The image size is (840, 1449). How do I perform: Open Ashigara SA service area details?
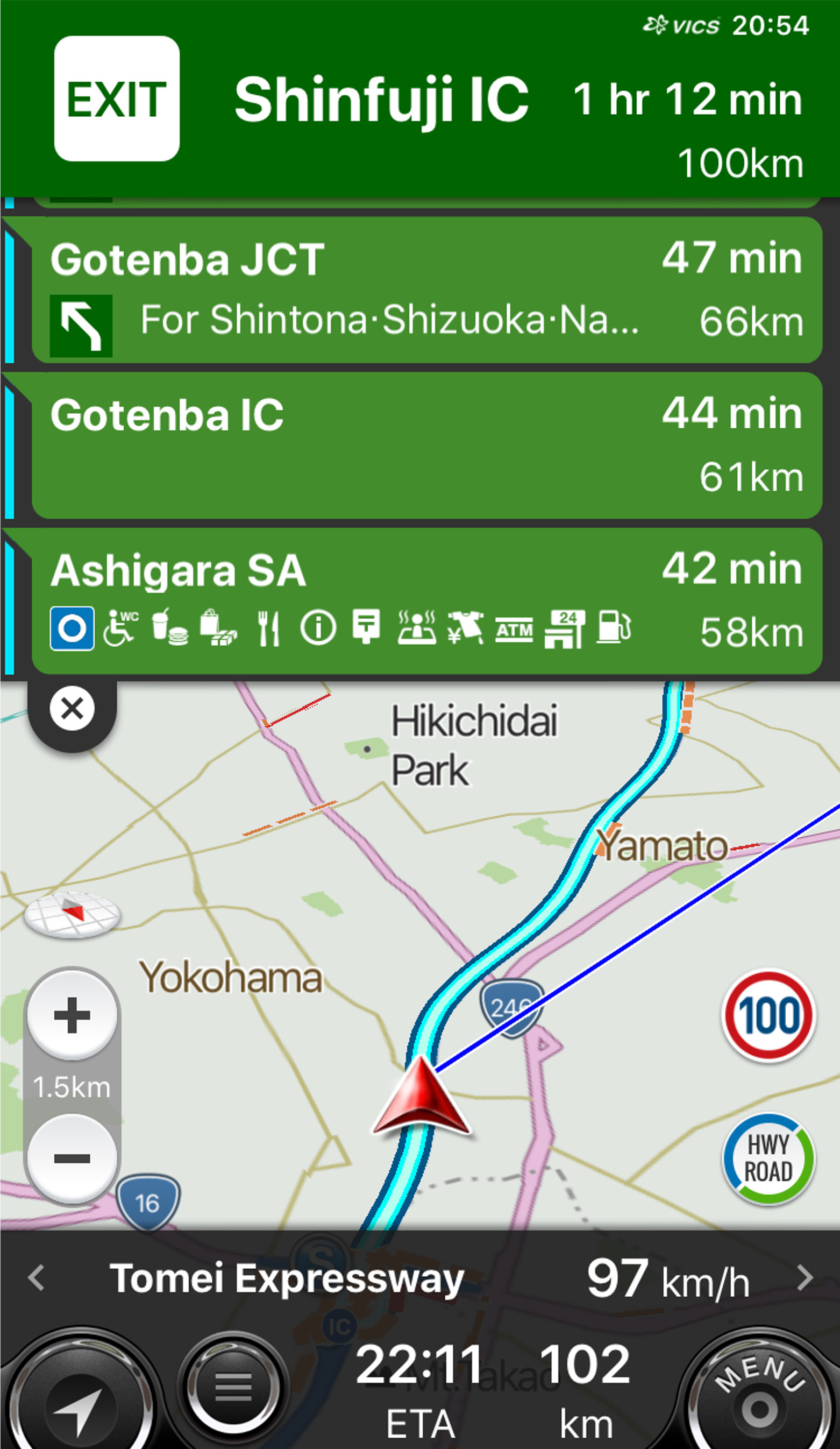click(426, 601)
